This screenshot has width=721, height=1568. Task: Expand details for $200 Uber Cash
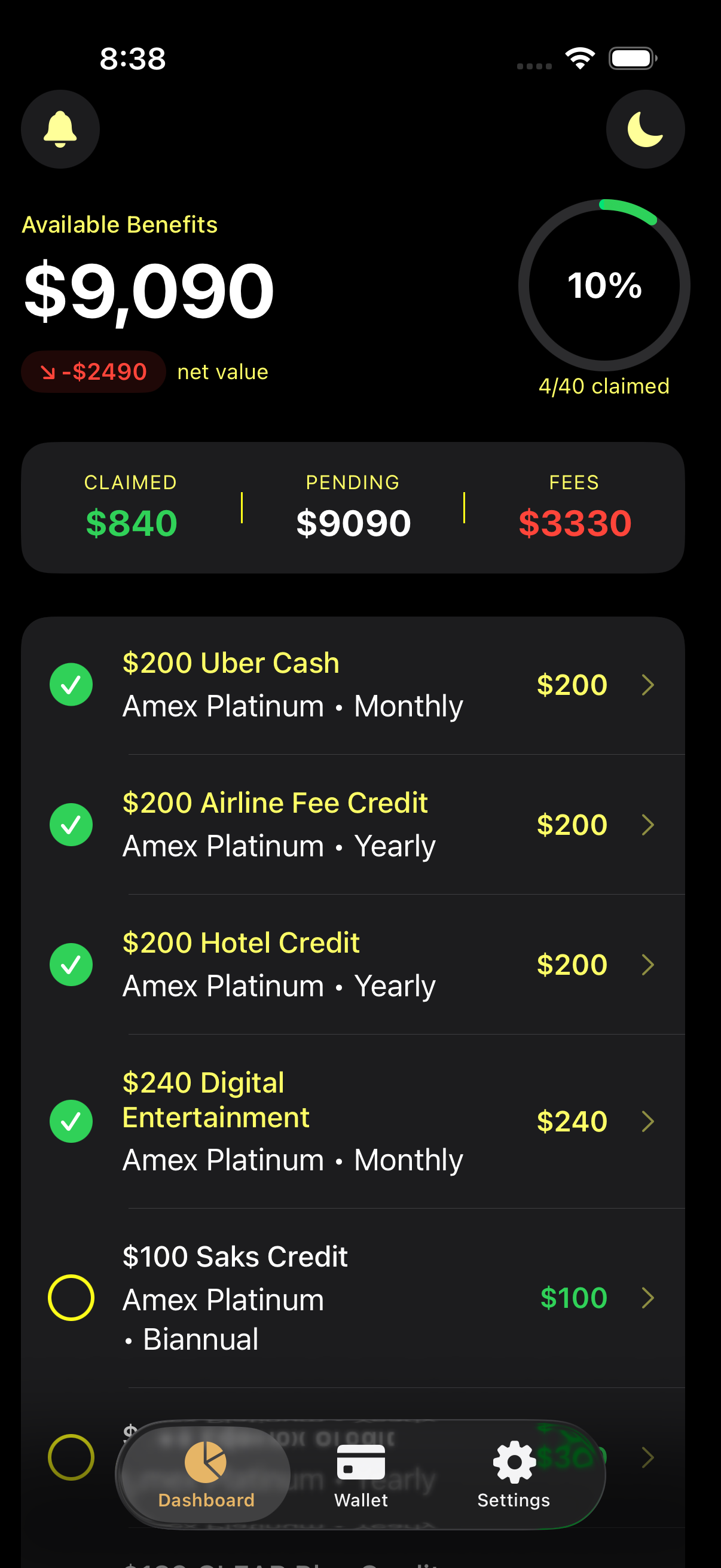[648, 684]
